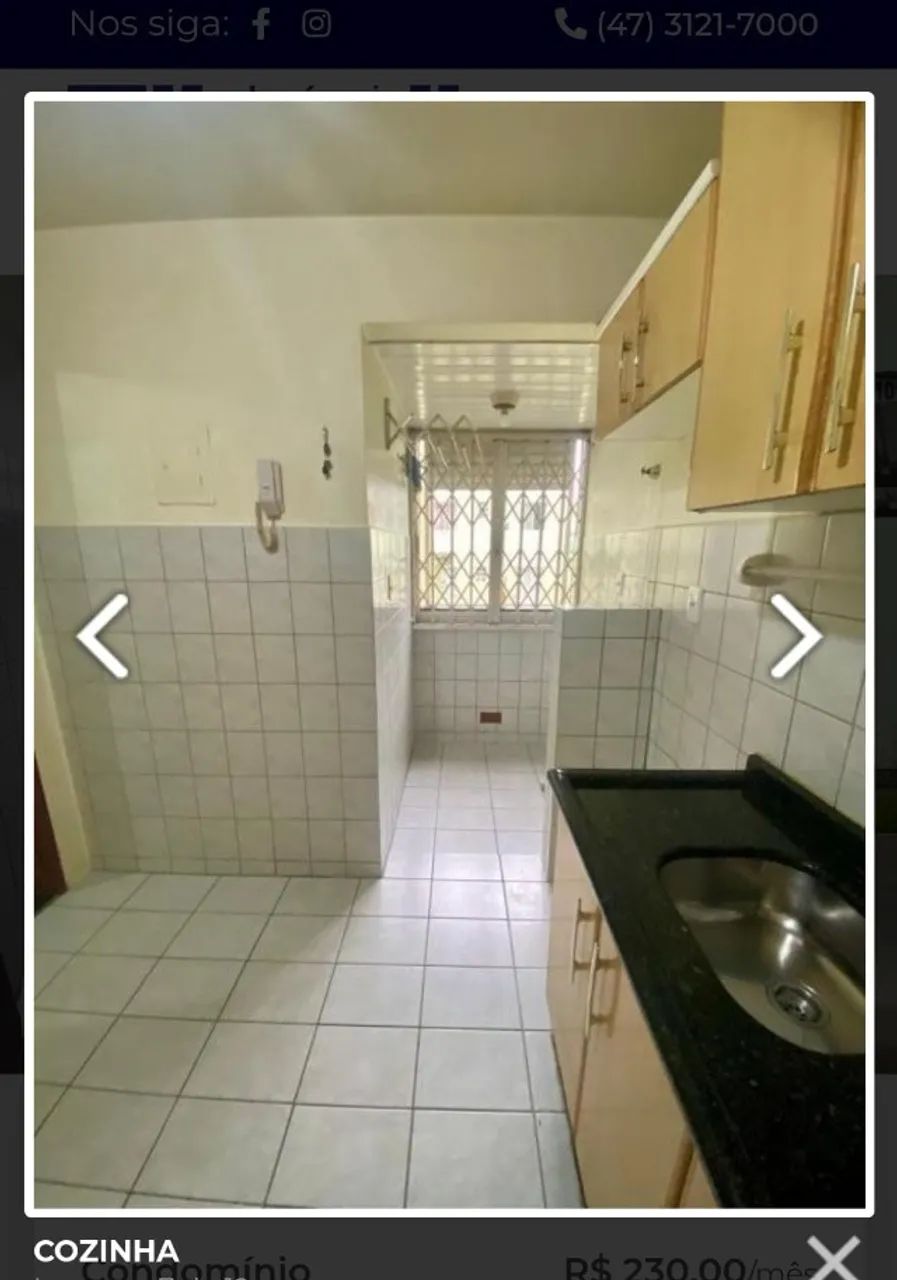Image resolution: width=897 pixels, height=1280 pixels.
Task: Close the photo lightbox
Action: [833, 1258]
